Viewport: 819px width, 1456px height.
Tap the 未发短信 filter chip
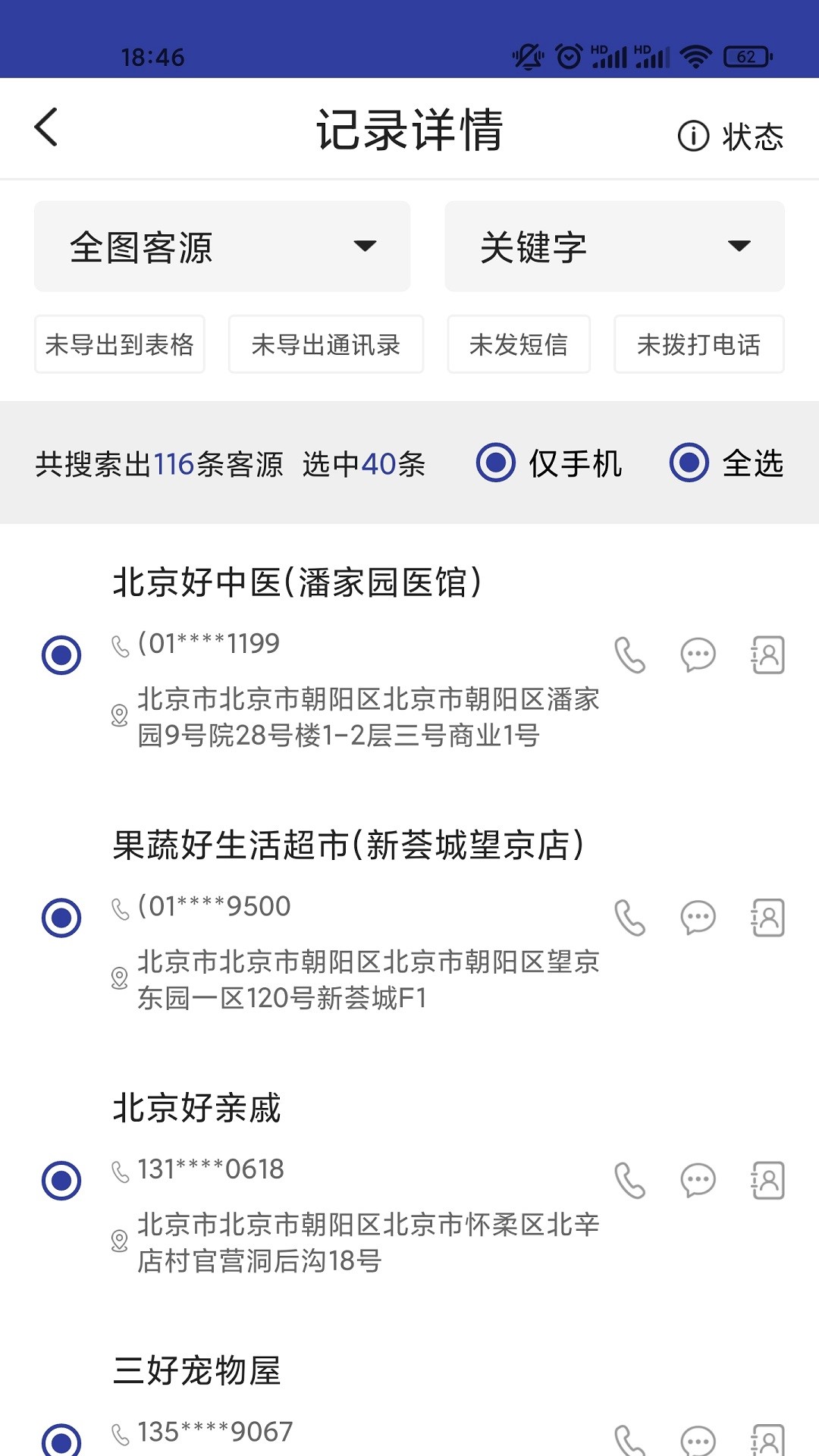coord(519,345)
